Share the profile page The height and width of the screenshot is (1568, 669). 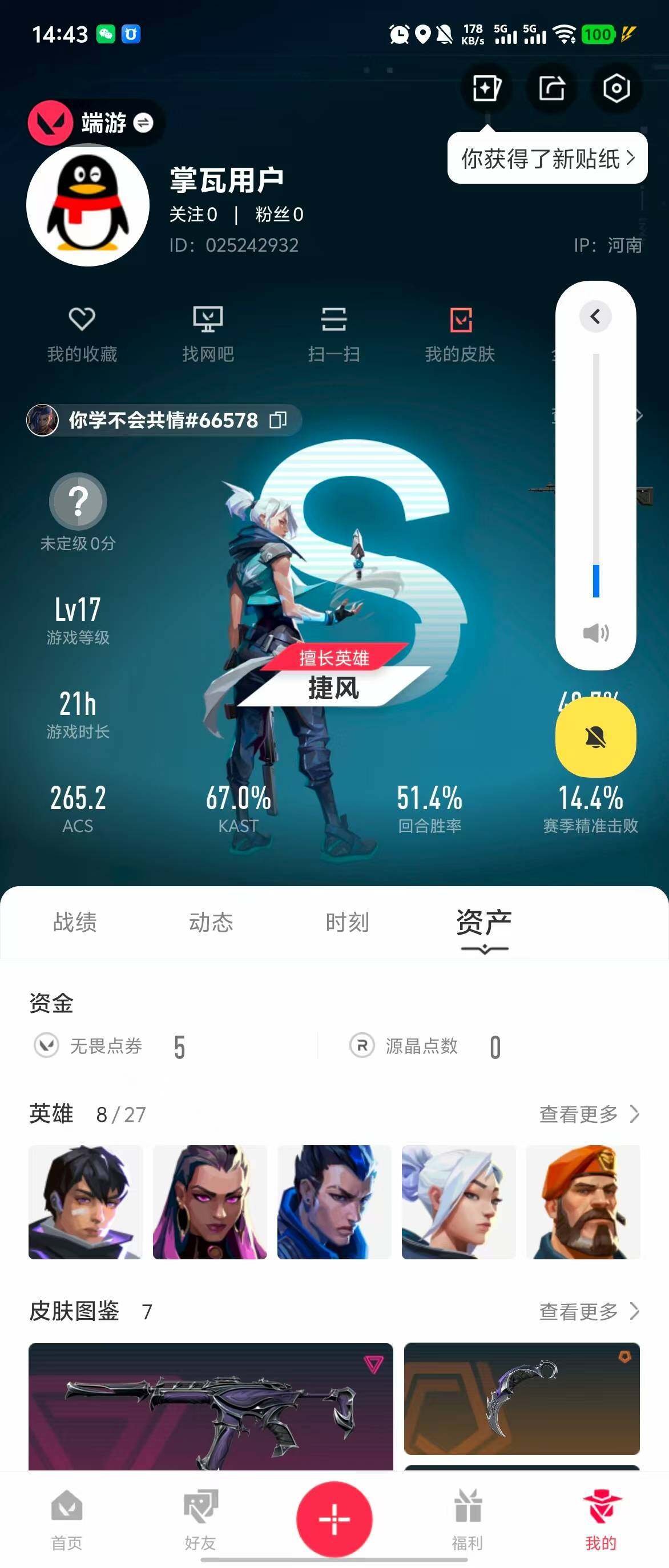click(551, 89)
